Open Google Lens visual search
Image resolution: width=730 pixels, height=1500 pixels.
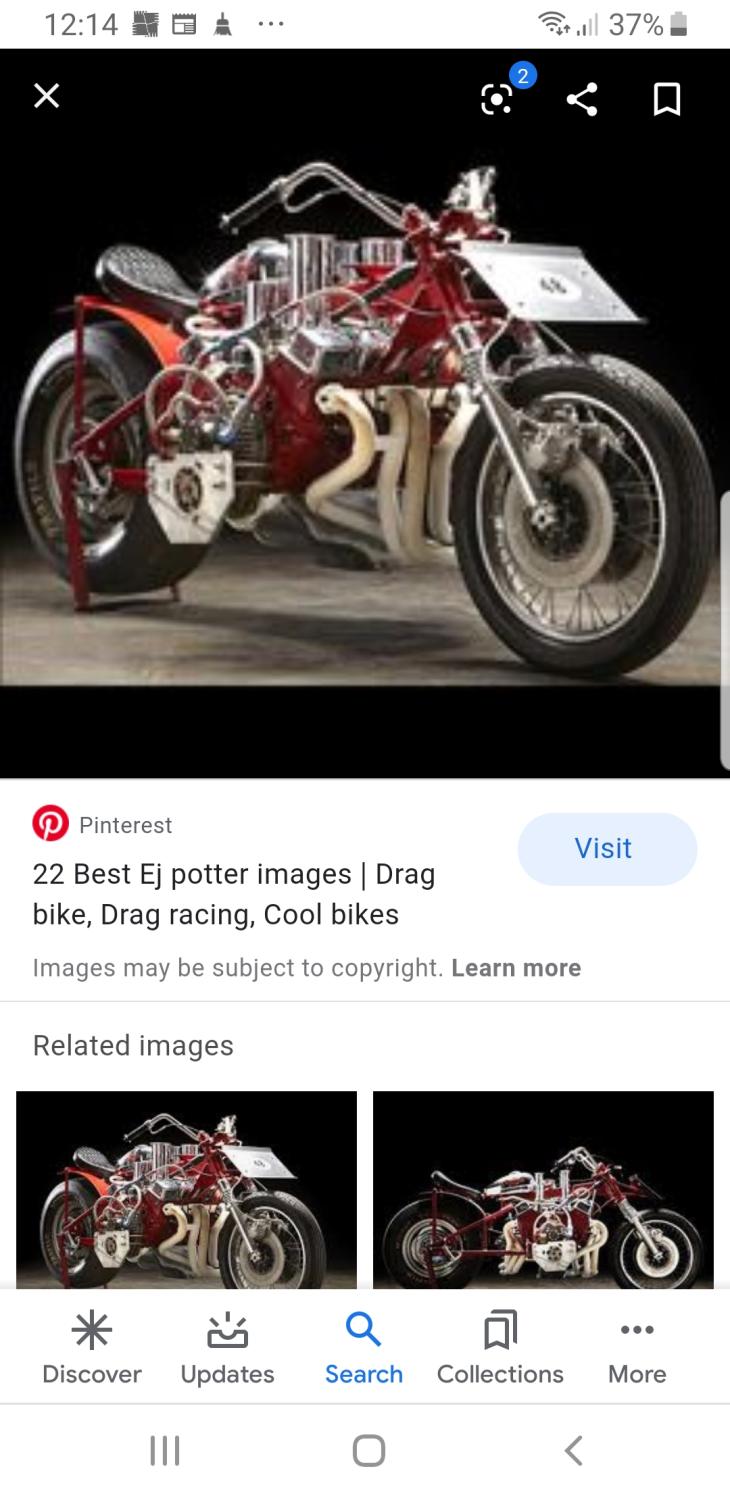click(497, 98)
